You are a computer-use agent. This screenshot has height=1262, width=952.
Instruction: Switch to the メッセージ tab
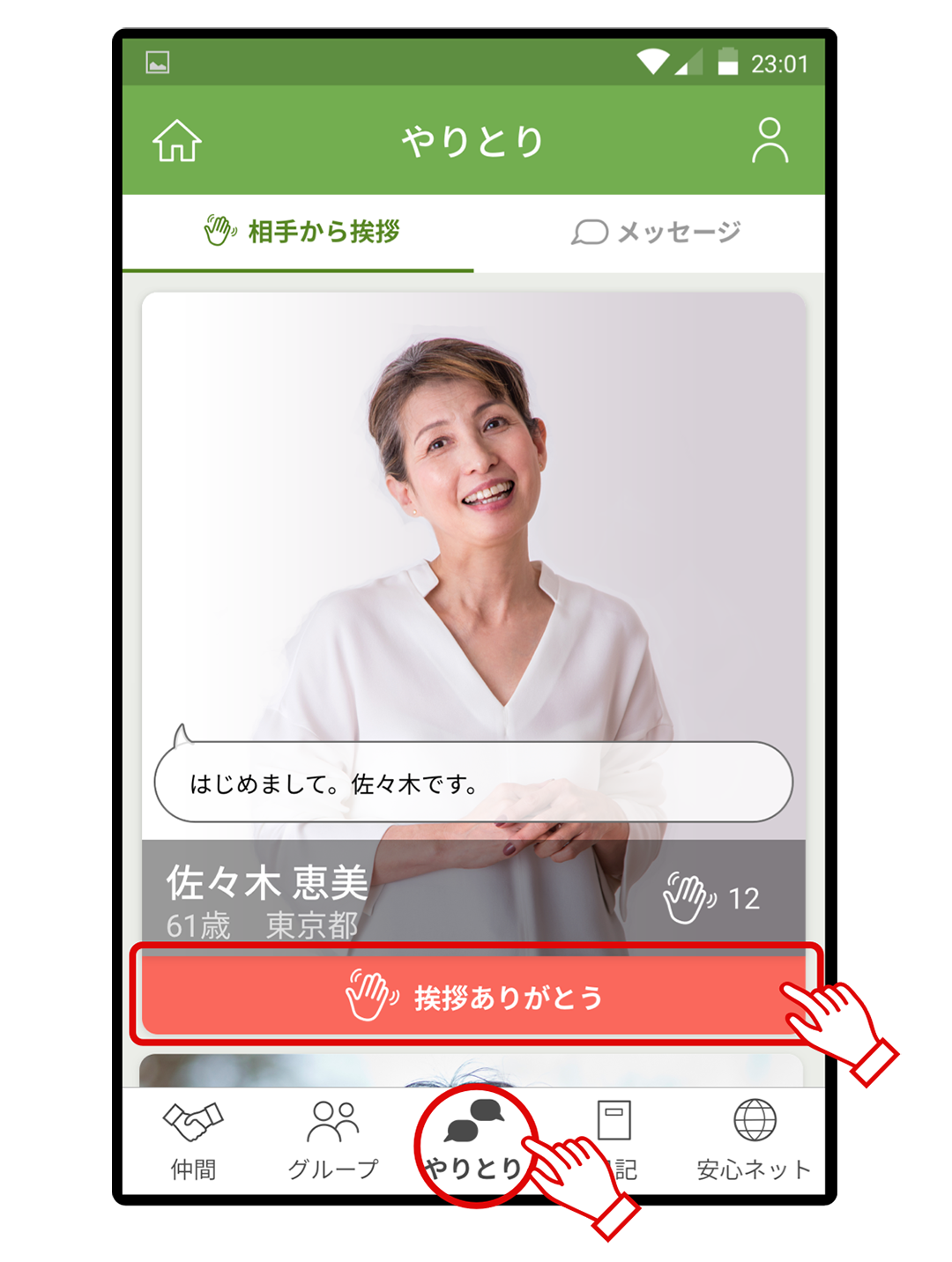click(656, 232)
